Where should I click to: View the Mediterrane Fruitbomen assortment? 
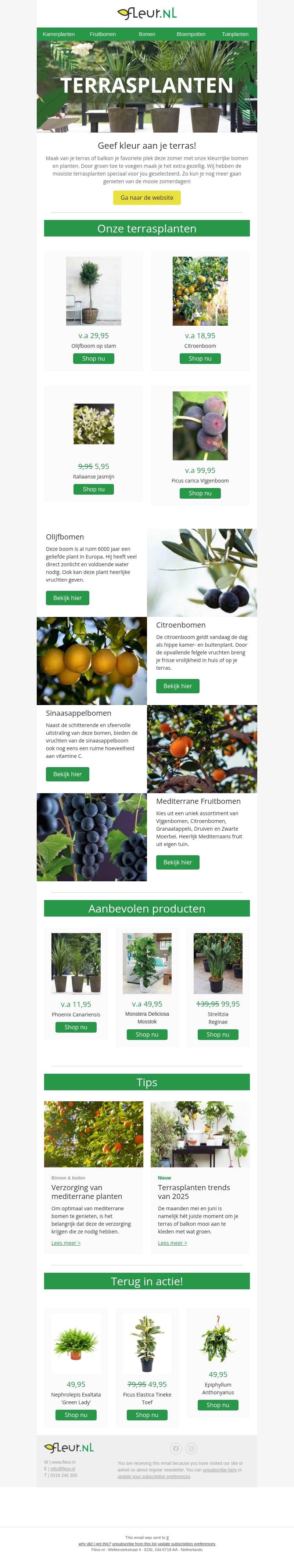click(178, 862)
